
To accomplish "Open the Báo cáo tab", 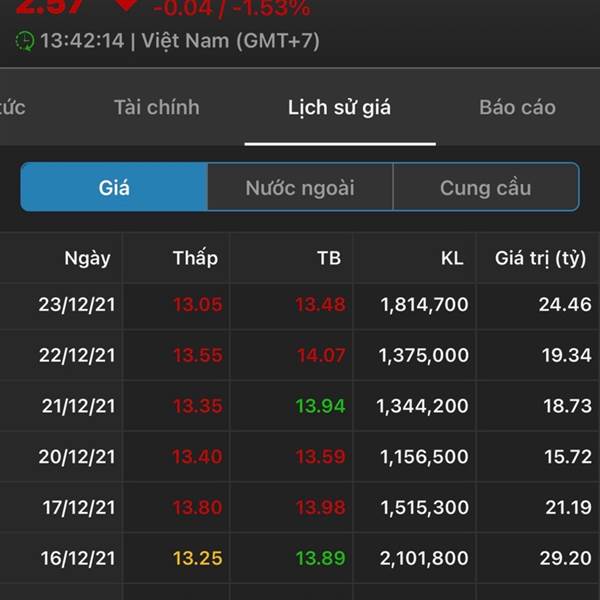I will (517, 108).
